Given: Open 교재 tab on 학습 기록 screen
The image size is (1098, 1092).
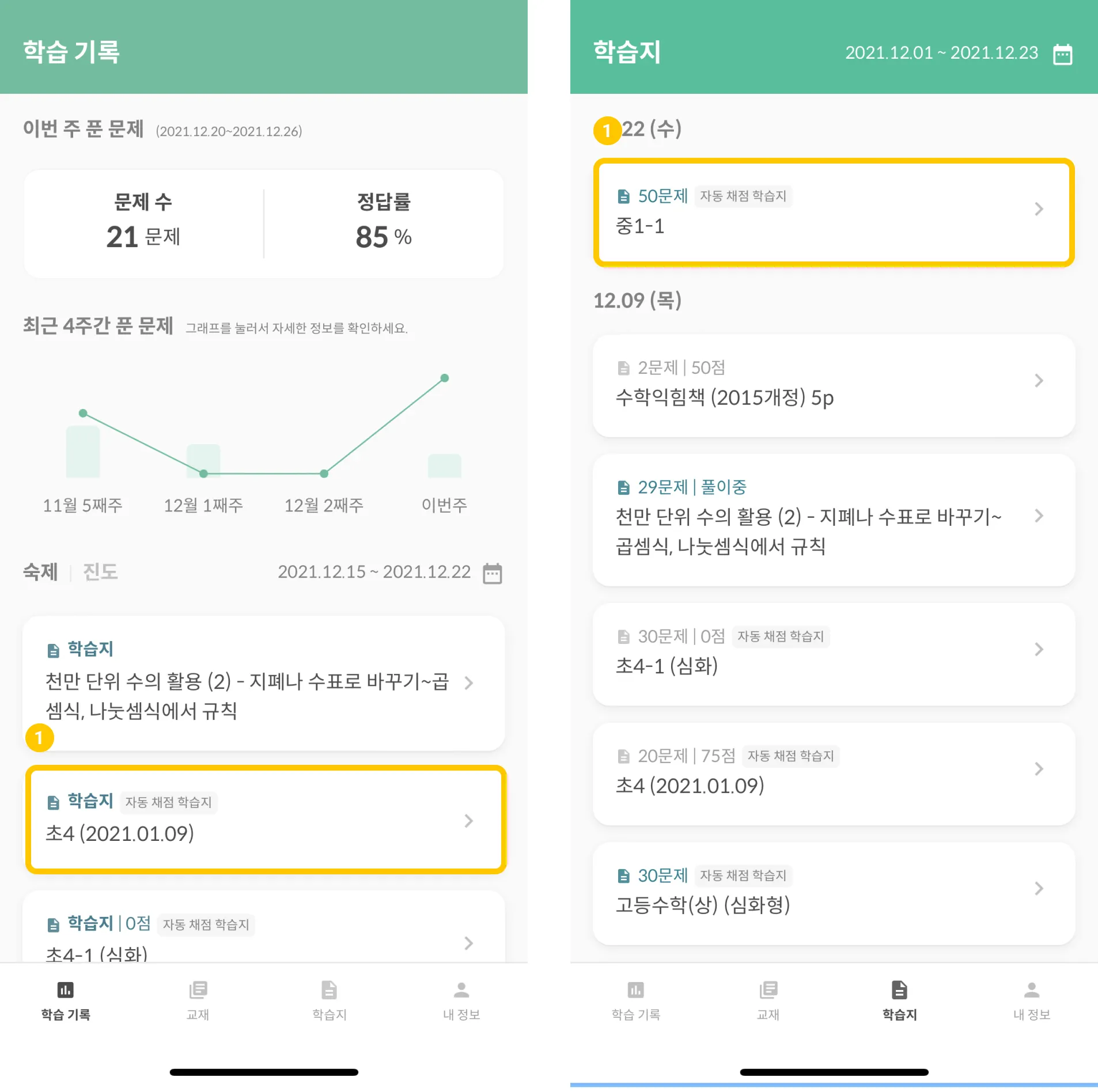Looking at the screenshot, I should coord(198,1000).
